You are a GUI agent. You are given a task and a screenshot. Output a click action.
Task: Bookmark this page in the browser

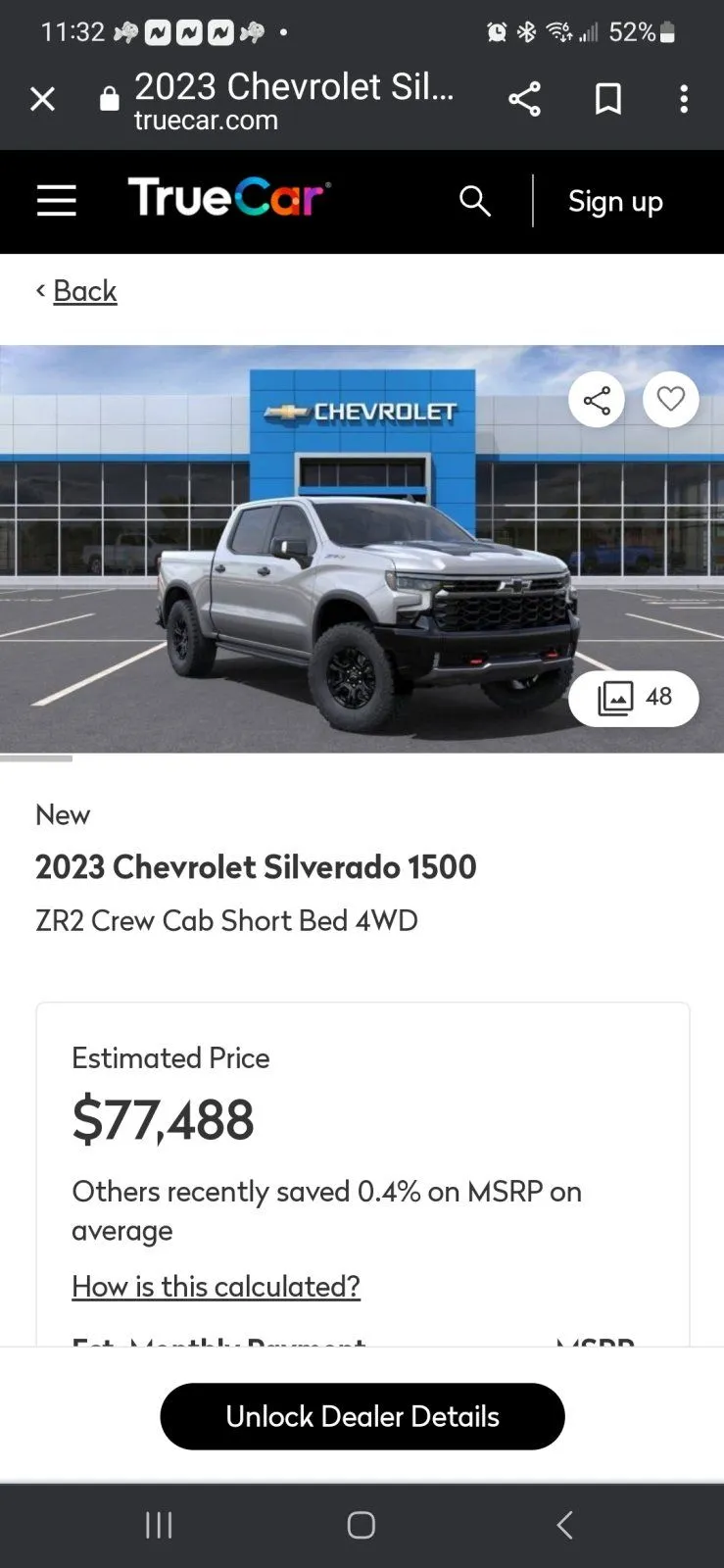point(608,99)
